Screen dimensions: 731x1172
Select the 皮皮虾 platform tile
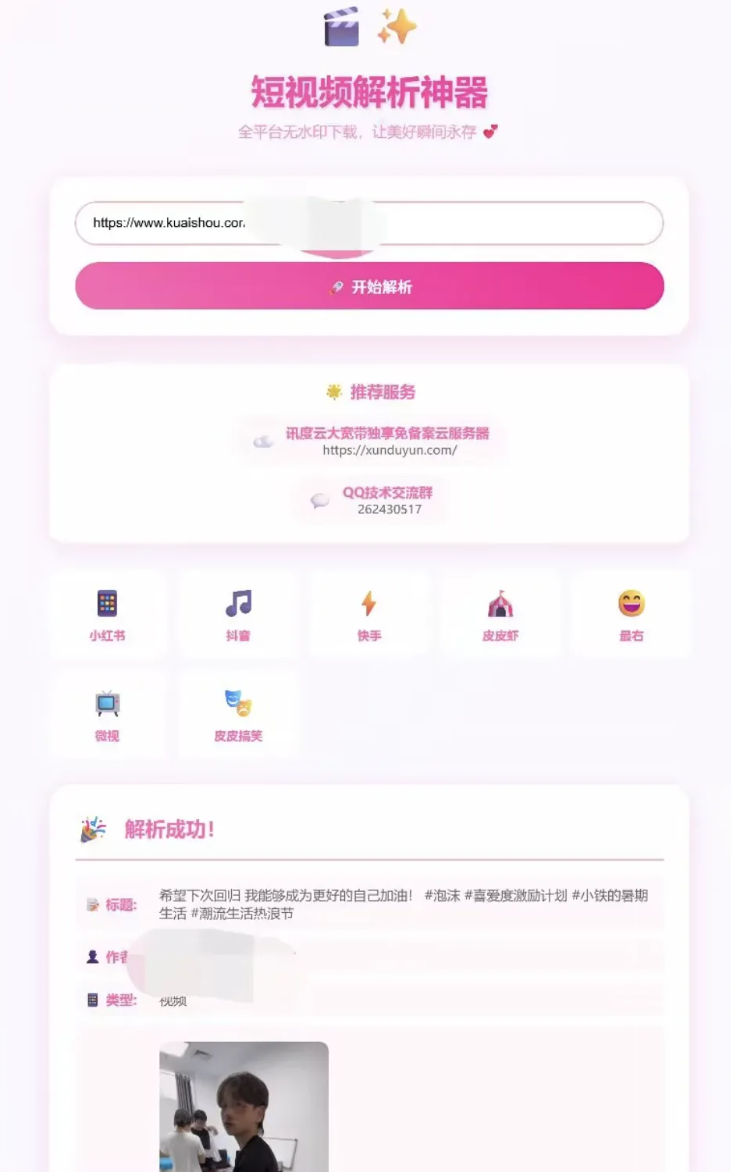(x=500, y=615)
